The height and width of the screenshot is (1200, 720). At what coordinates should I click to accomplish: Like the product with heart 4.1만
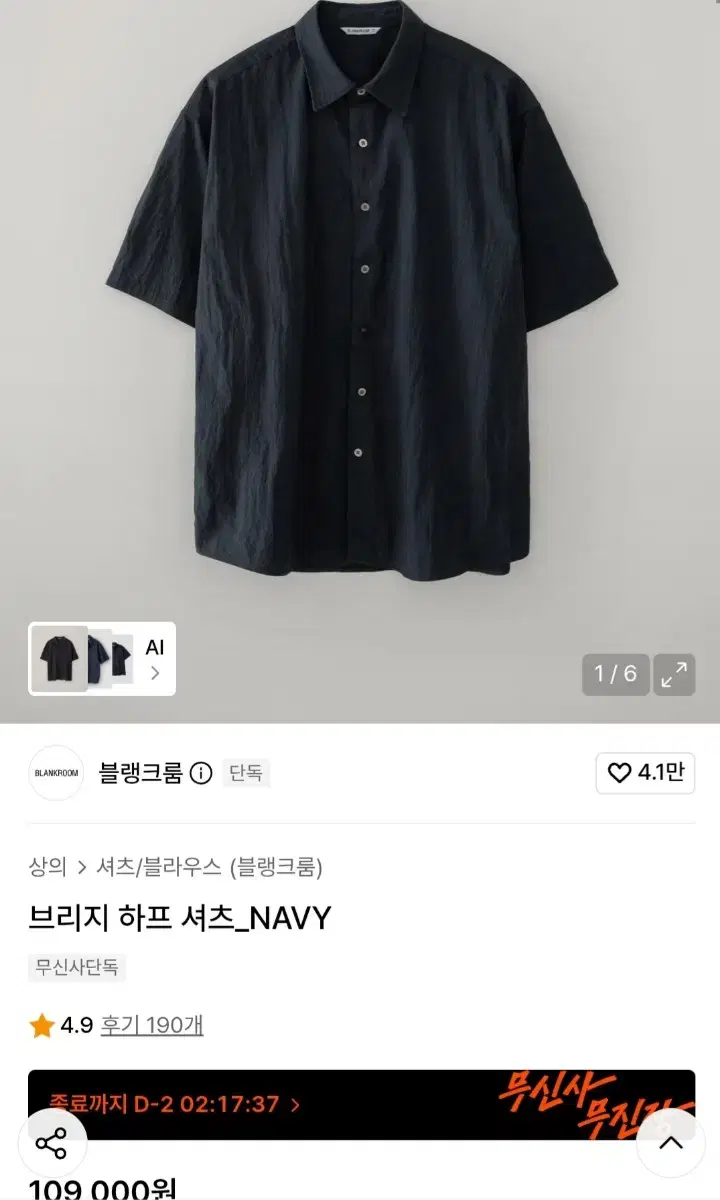point(646,773)
